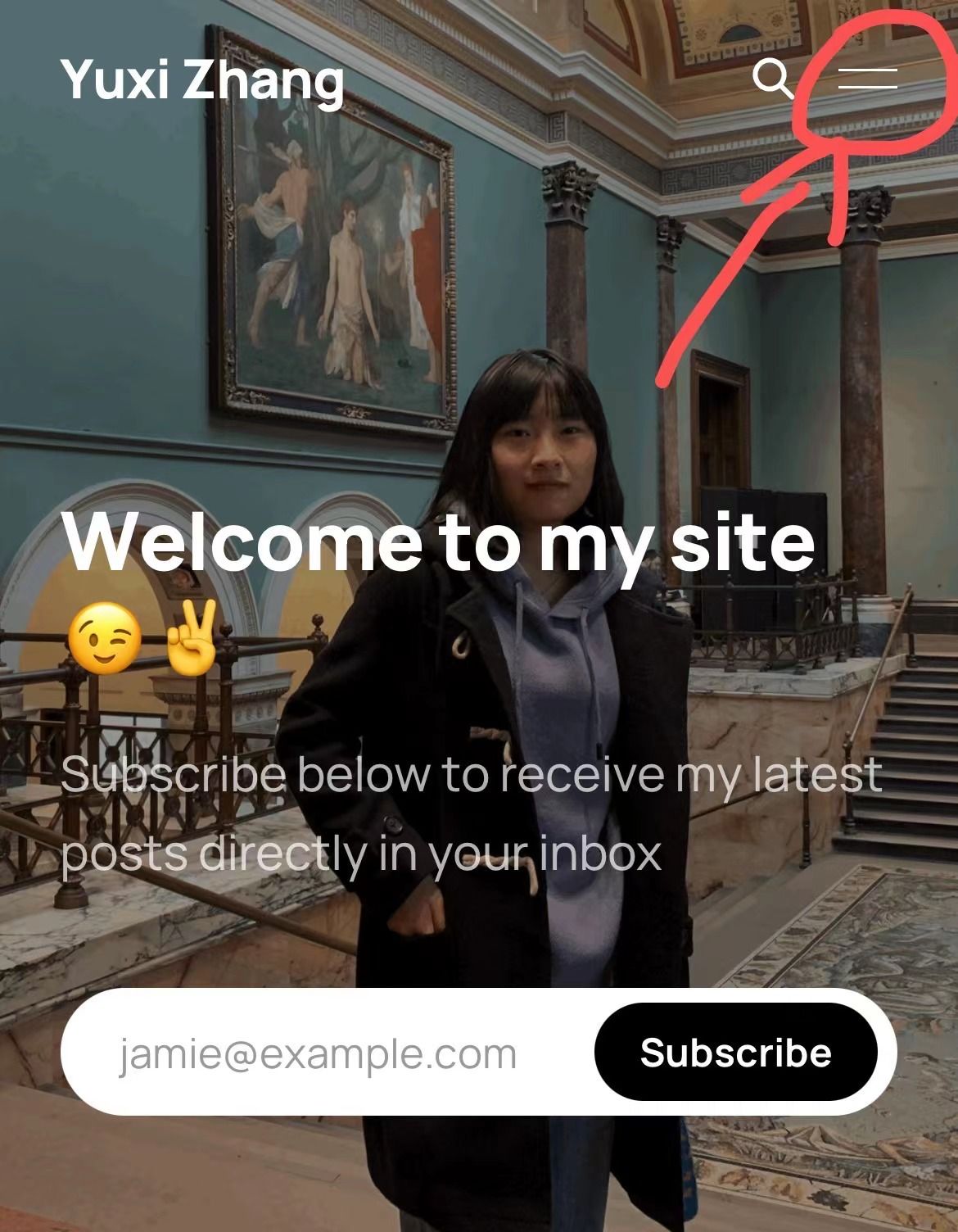Viewport: 958px width, 1232px height.
Task: Open the search icon
Action: click(772, 79)
